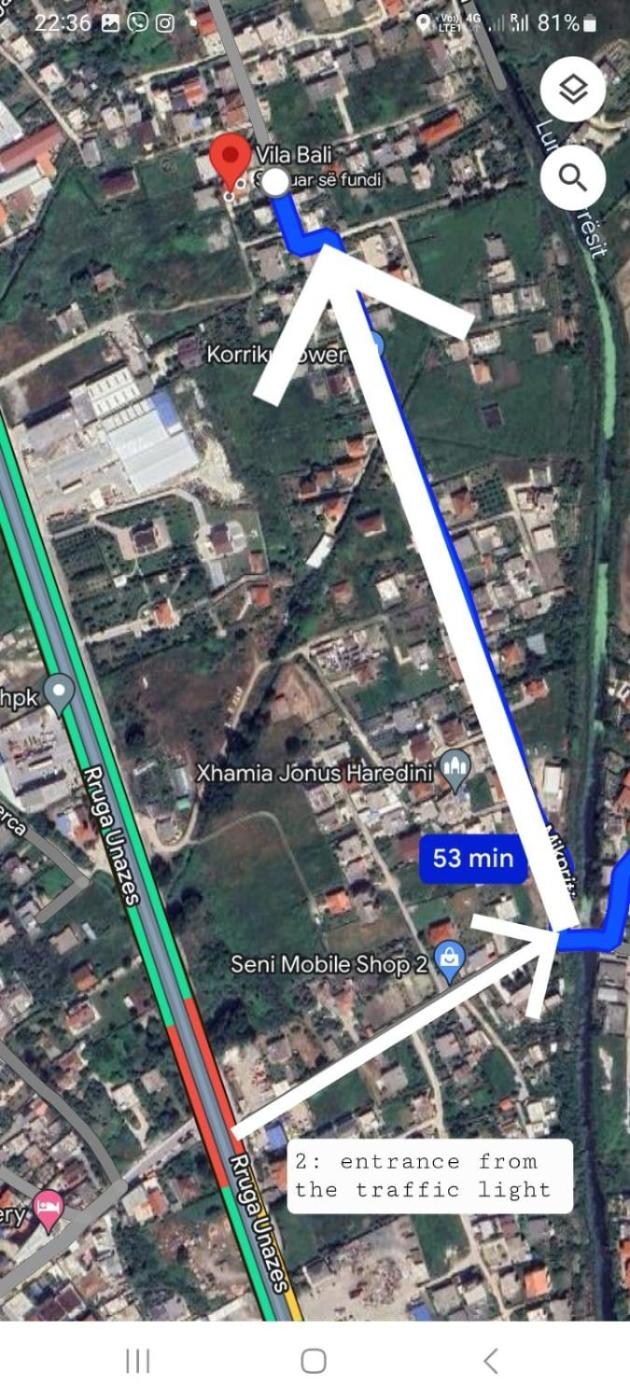The width and height of the screenshot is (630, 1400).
Task: Open the map search magnifier
Action: [x=573, y=178]
